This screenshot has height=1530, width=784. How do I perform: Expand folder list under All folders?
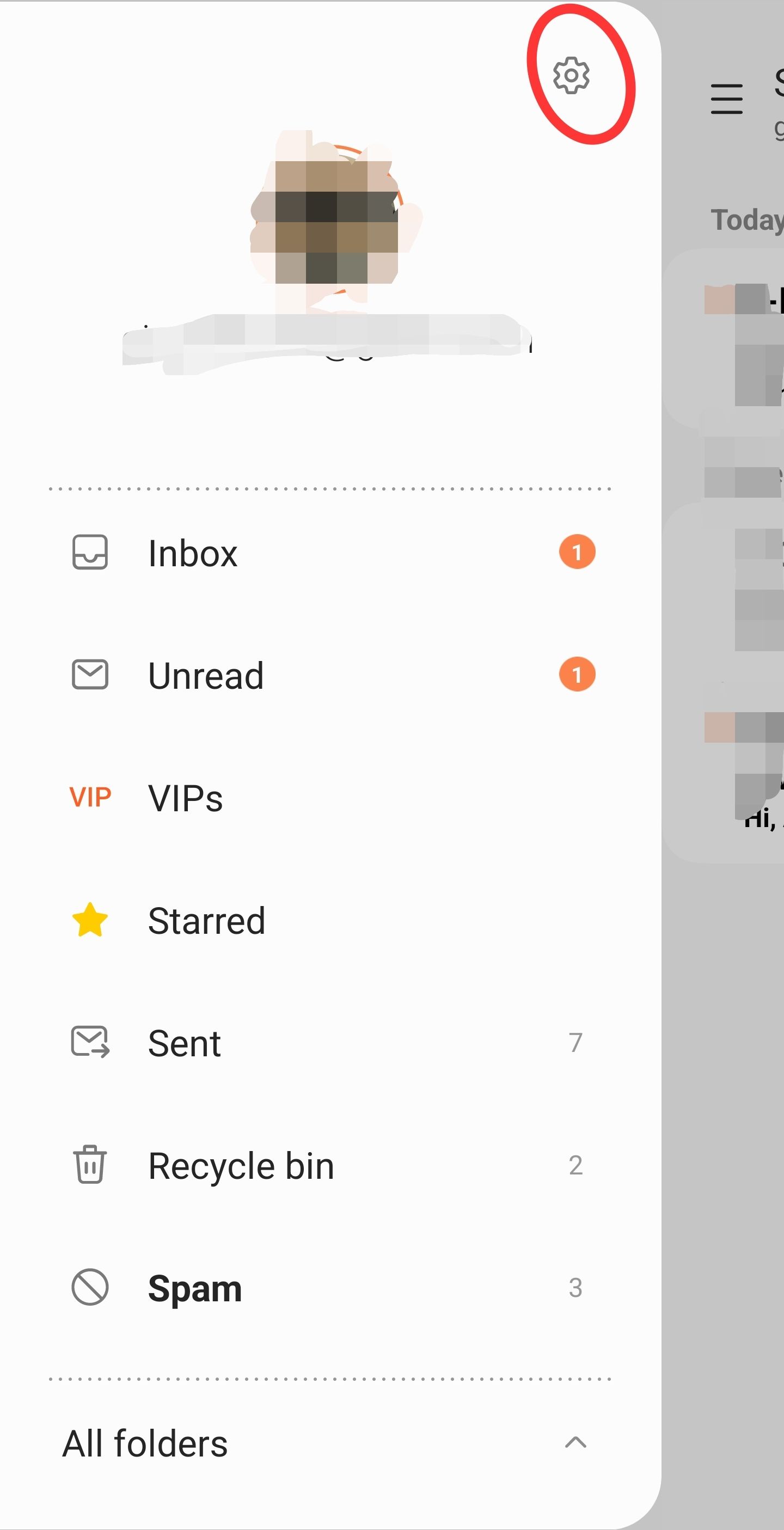coord(575,1442)
